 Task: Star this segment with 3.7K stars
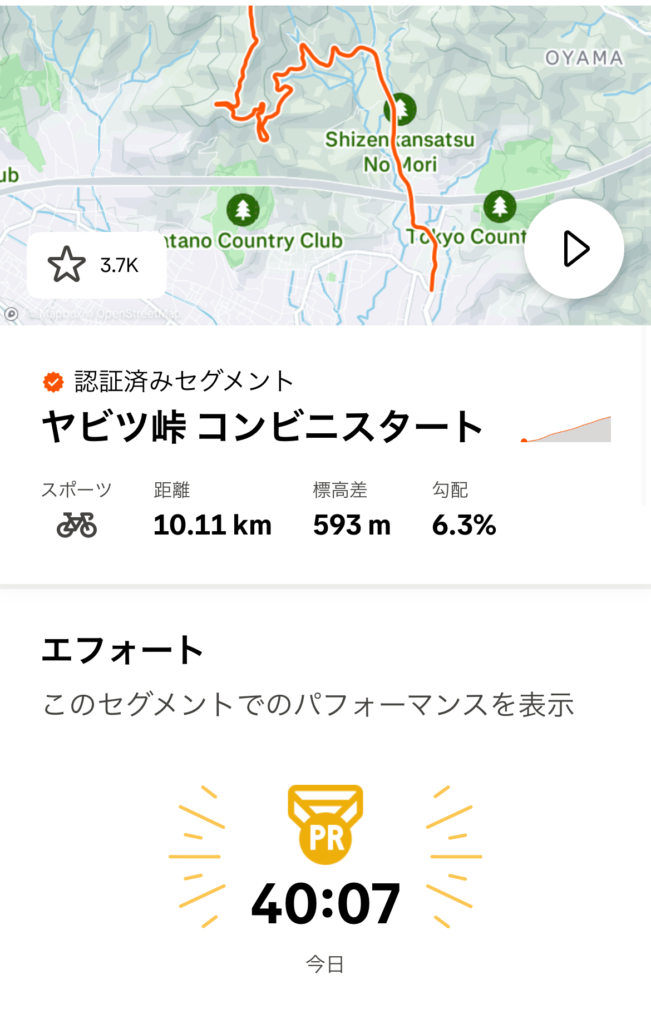click(68, 265)
